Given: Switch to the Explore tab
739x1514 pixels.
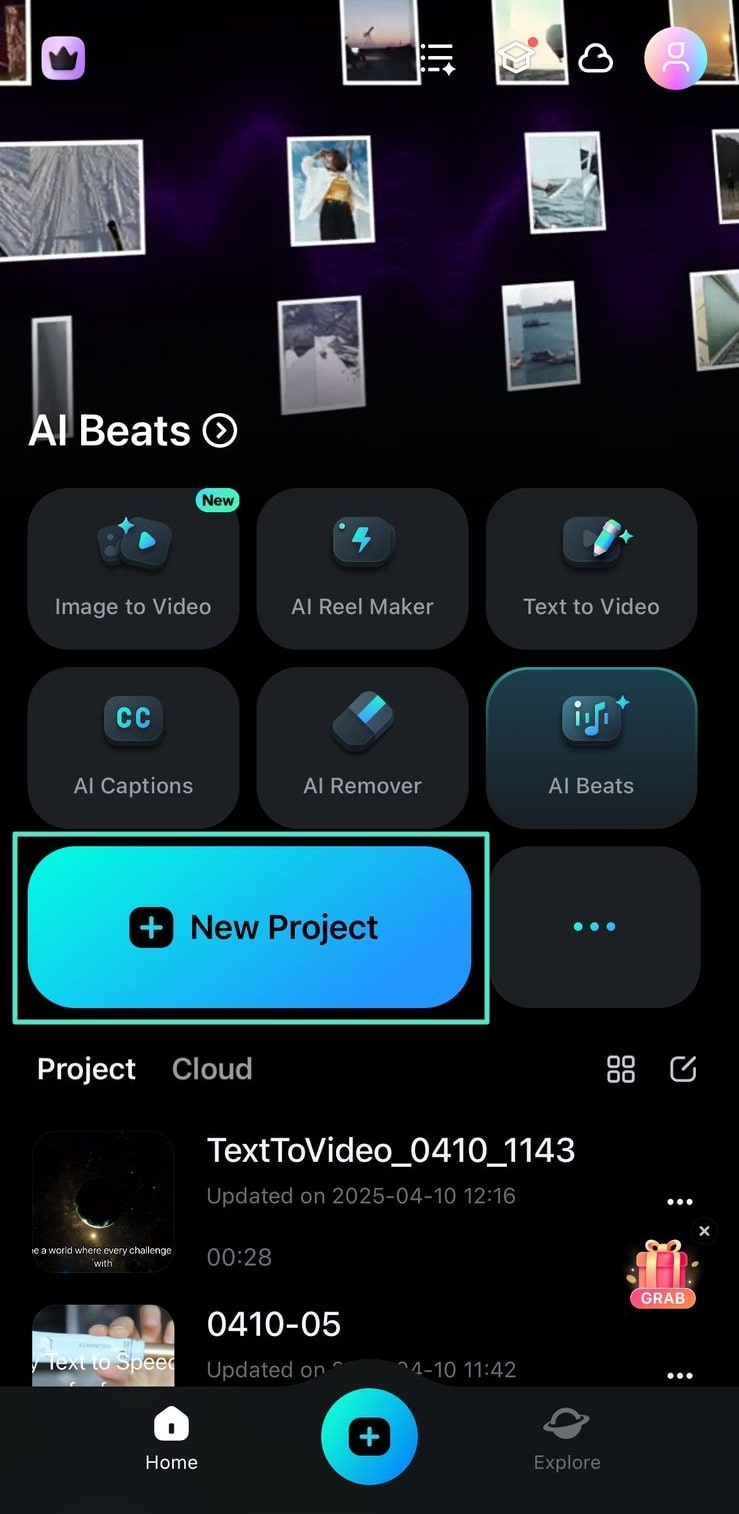Looking at the screenshot, I should (567, 1440).
